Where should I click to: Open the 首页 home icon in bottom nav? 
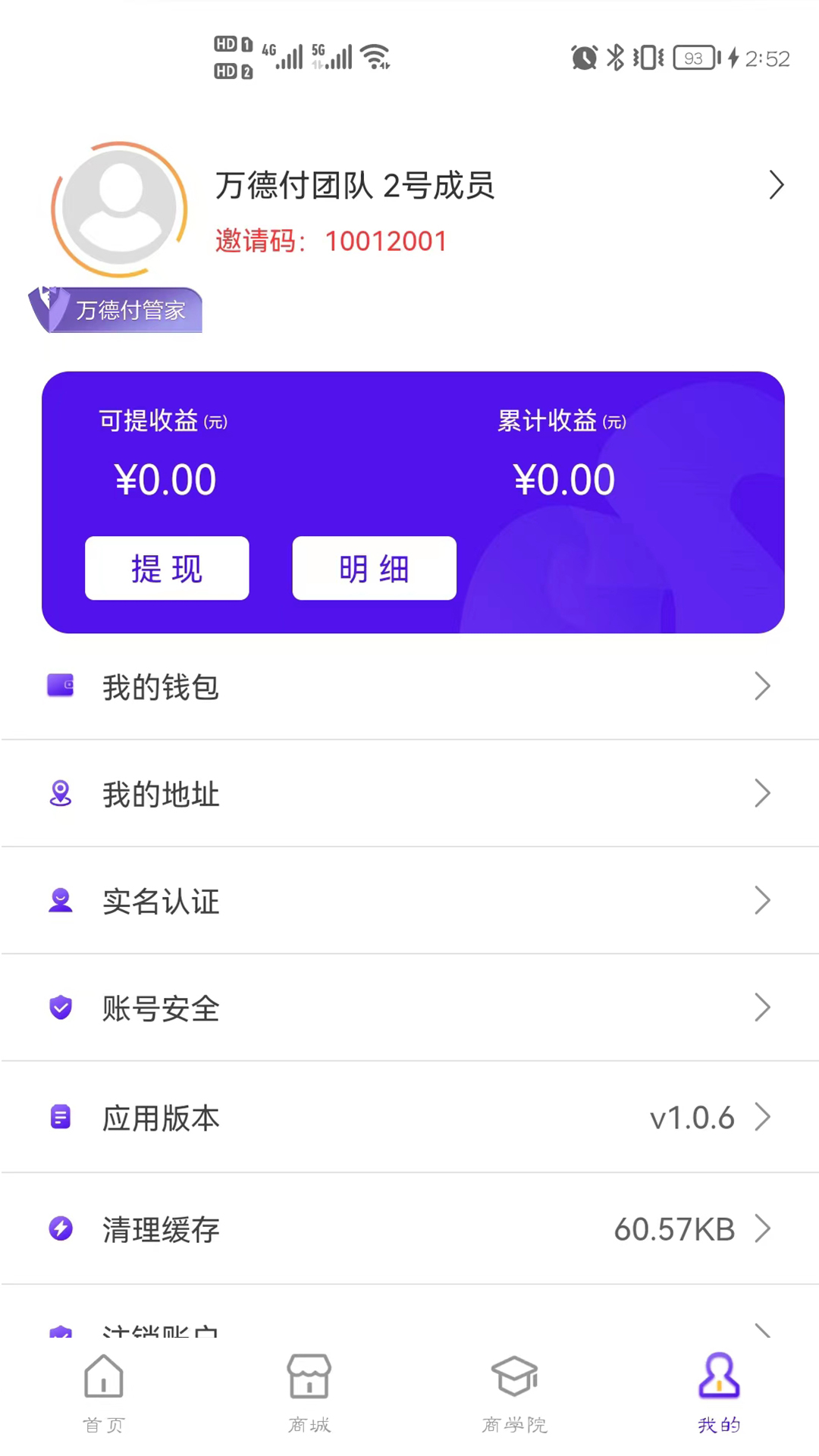[104, 1380]
